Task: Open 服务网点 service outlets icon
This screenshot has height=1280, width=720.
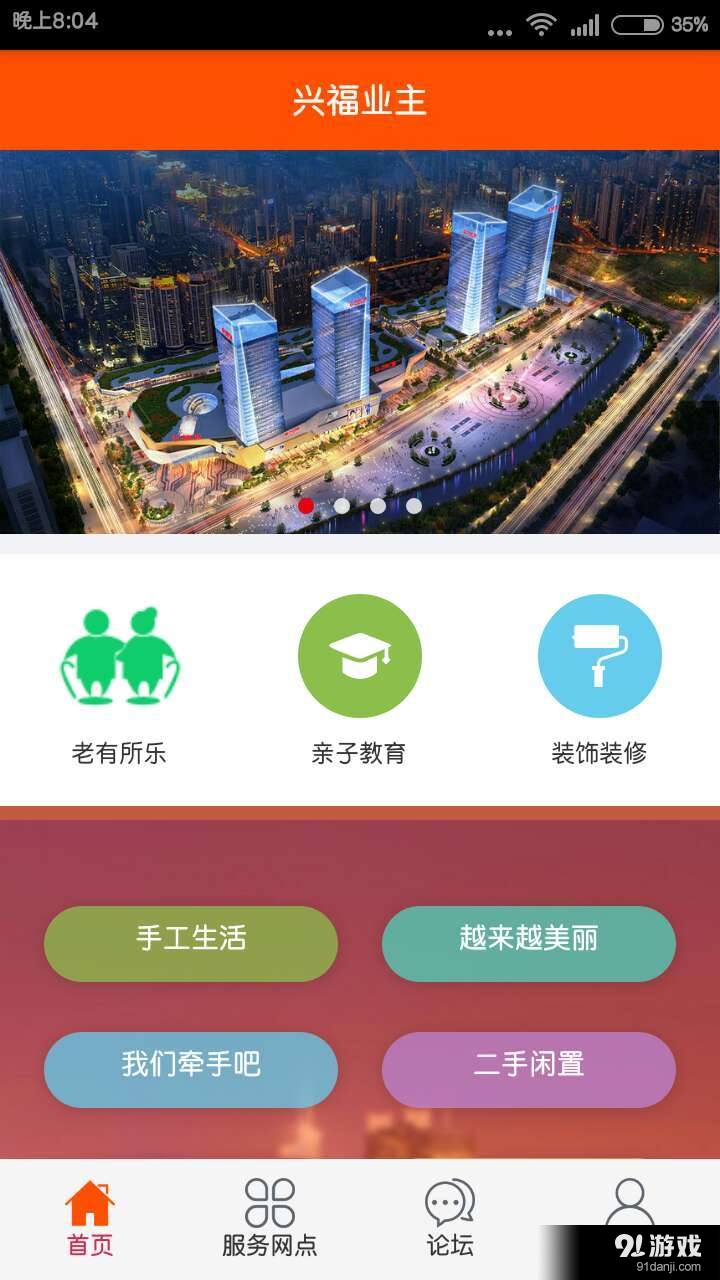Action: click(269, 1200)
